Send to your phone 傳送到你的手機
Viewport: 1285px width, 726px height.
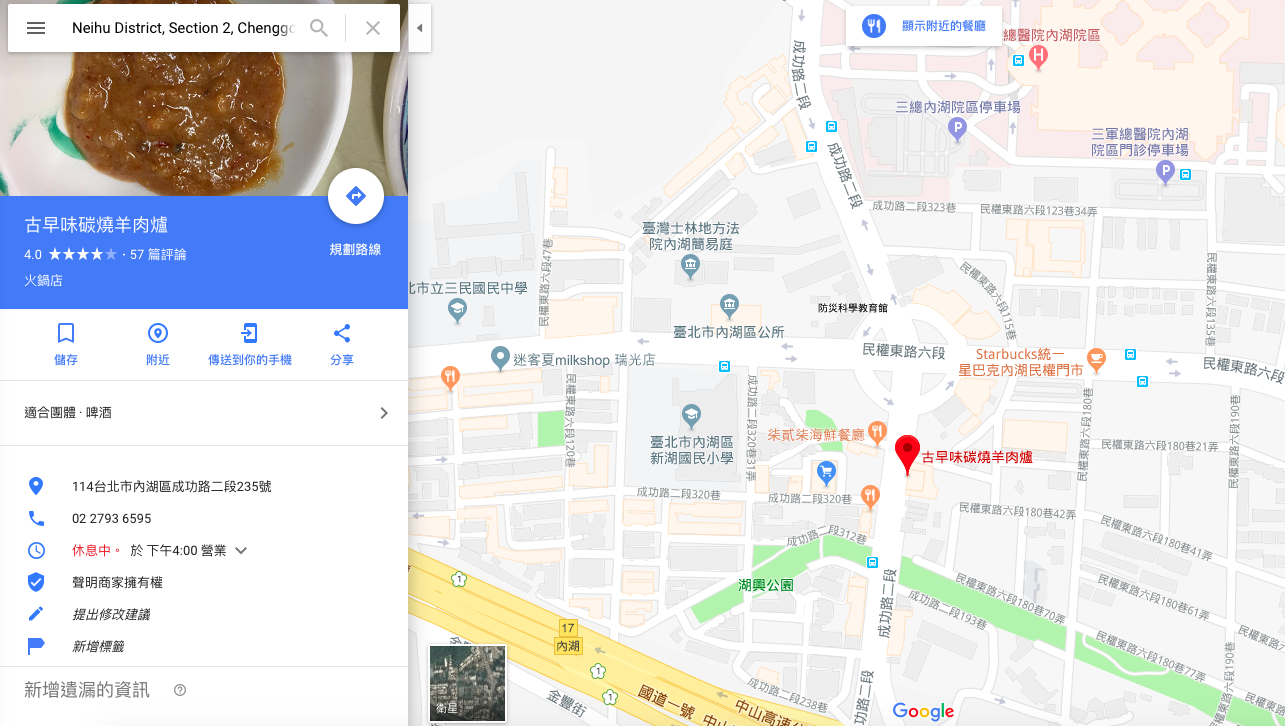(250, 344)
